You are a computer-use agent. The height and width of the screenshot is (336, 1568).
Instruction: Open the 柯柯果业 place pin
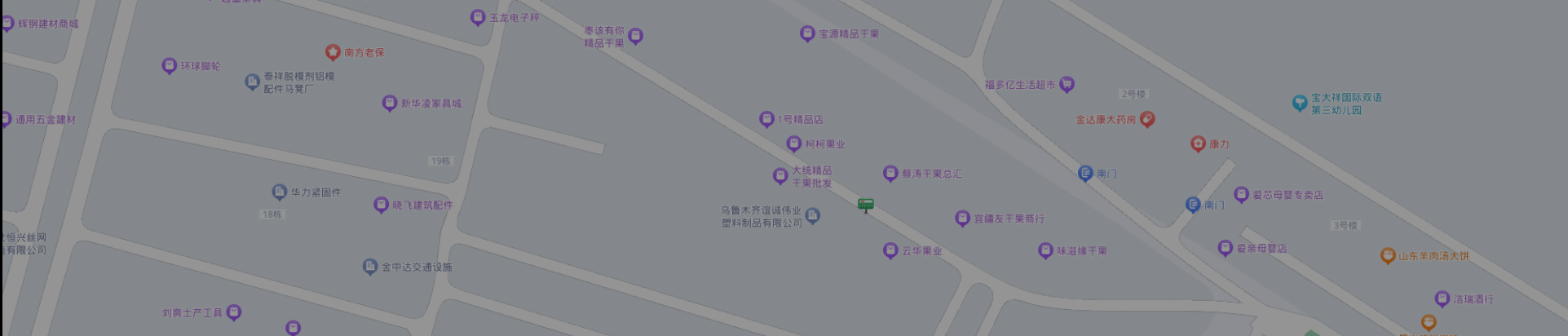click(x=794, y=144)
